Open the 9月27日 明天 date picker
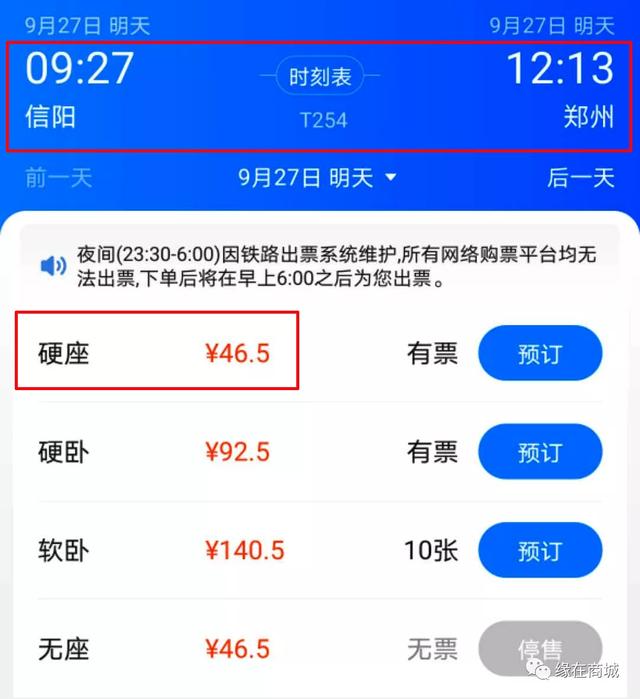The height and width of the screenshot is (699, 640). 318,178
